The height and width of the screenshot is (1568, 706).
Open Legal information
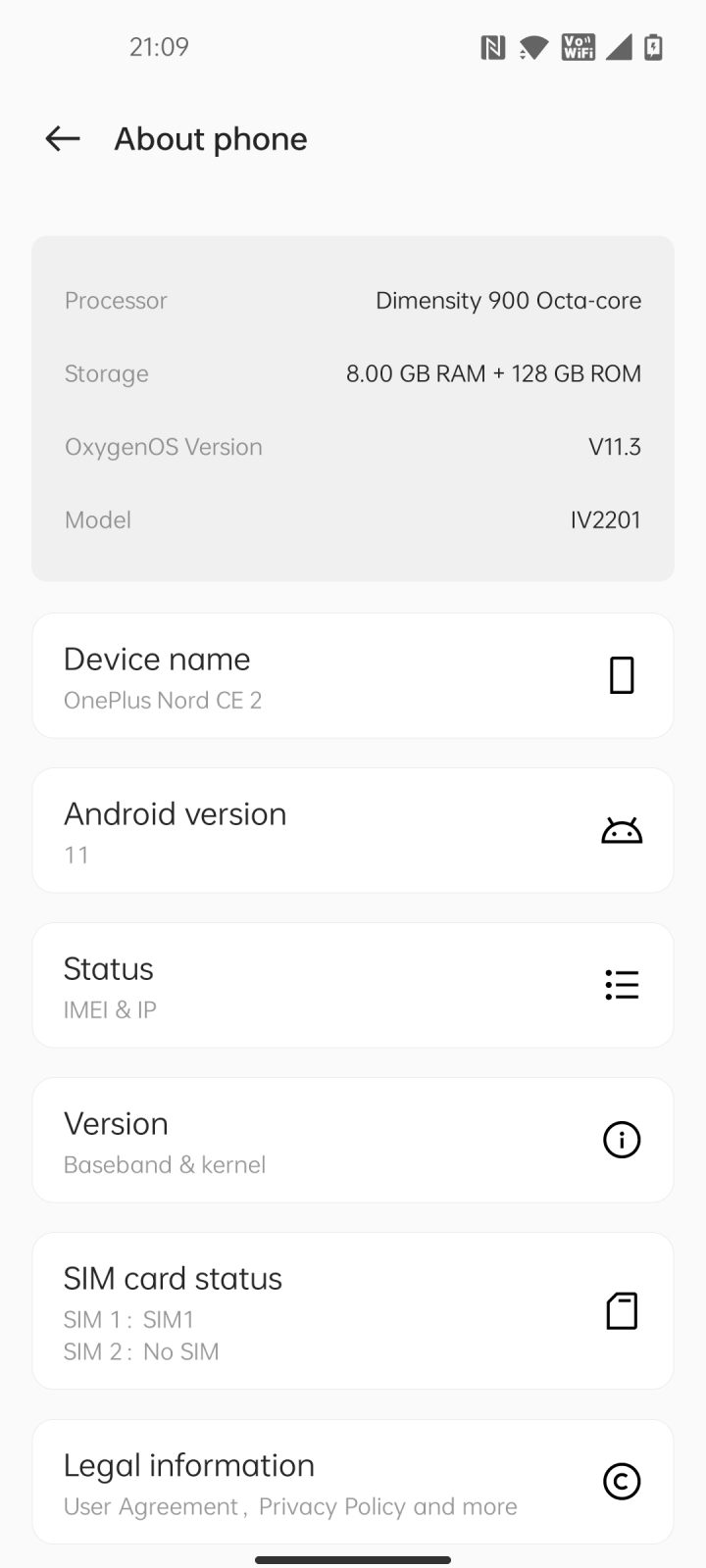(x=353, y=1482)
